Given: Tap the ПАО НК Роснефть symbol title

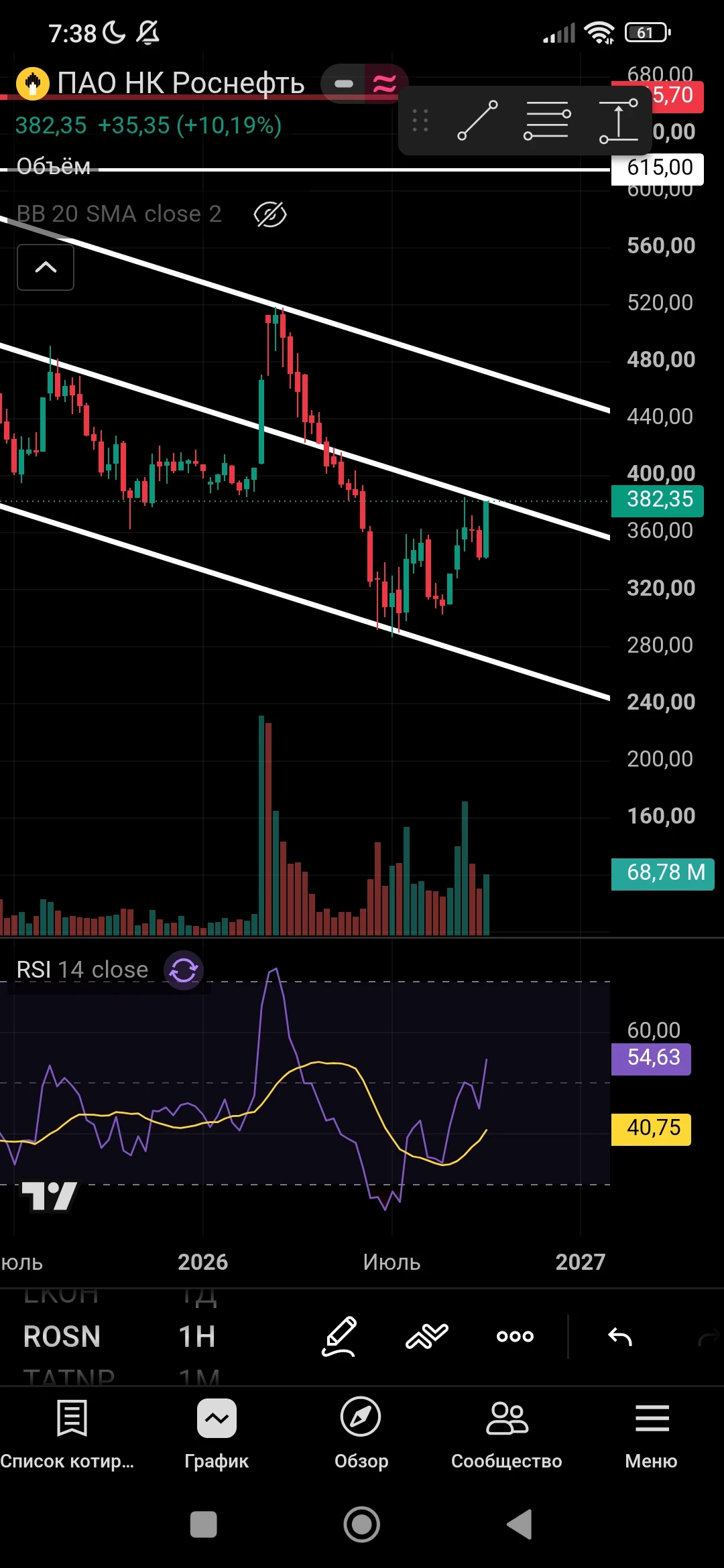Looking at the screenshot, I should [181, 83].
